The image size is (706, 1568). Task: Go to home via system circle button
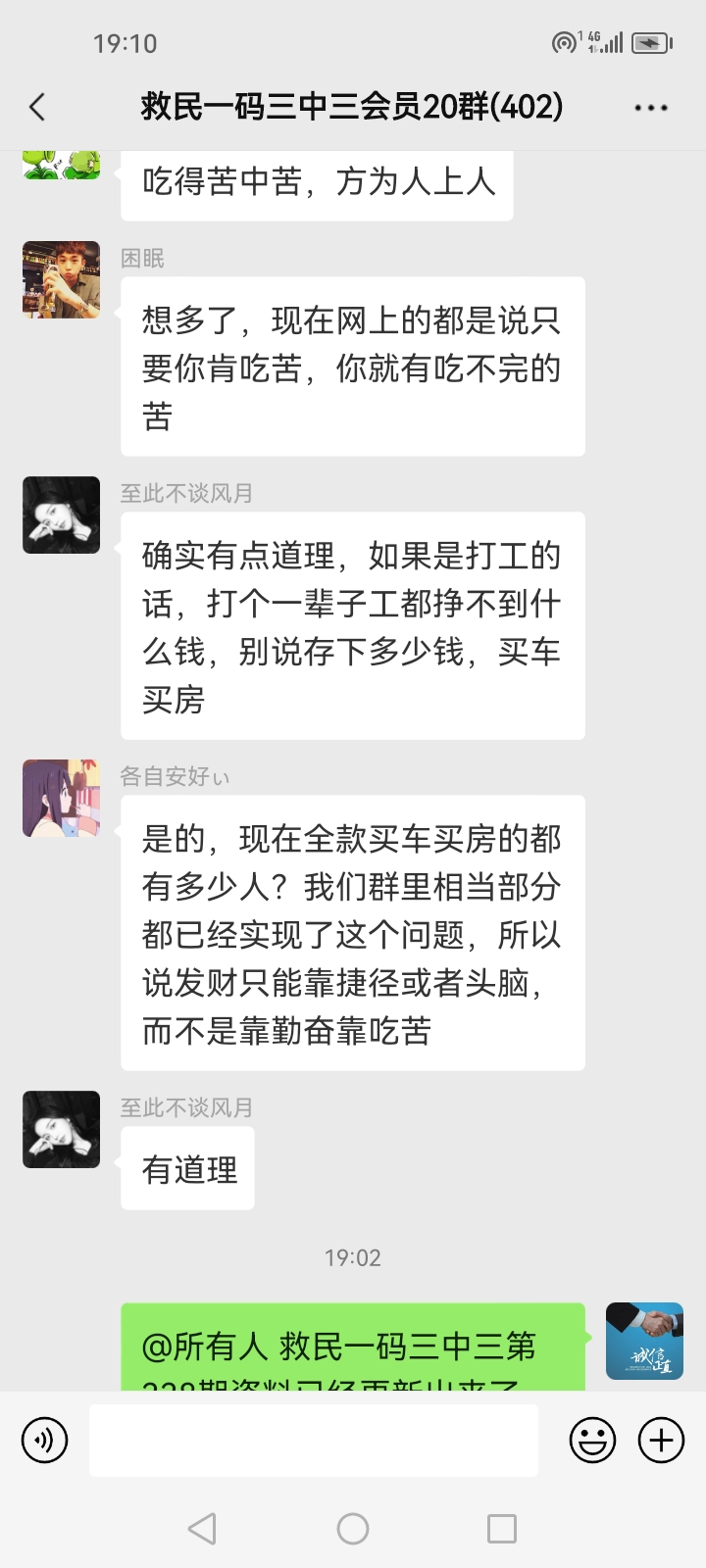(353, 1529)
